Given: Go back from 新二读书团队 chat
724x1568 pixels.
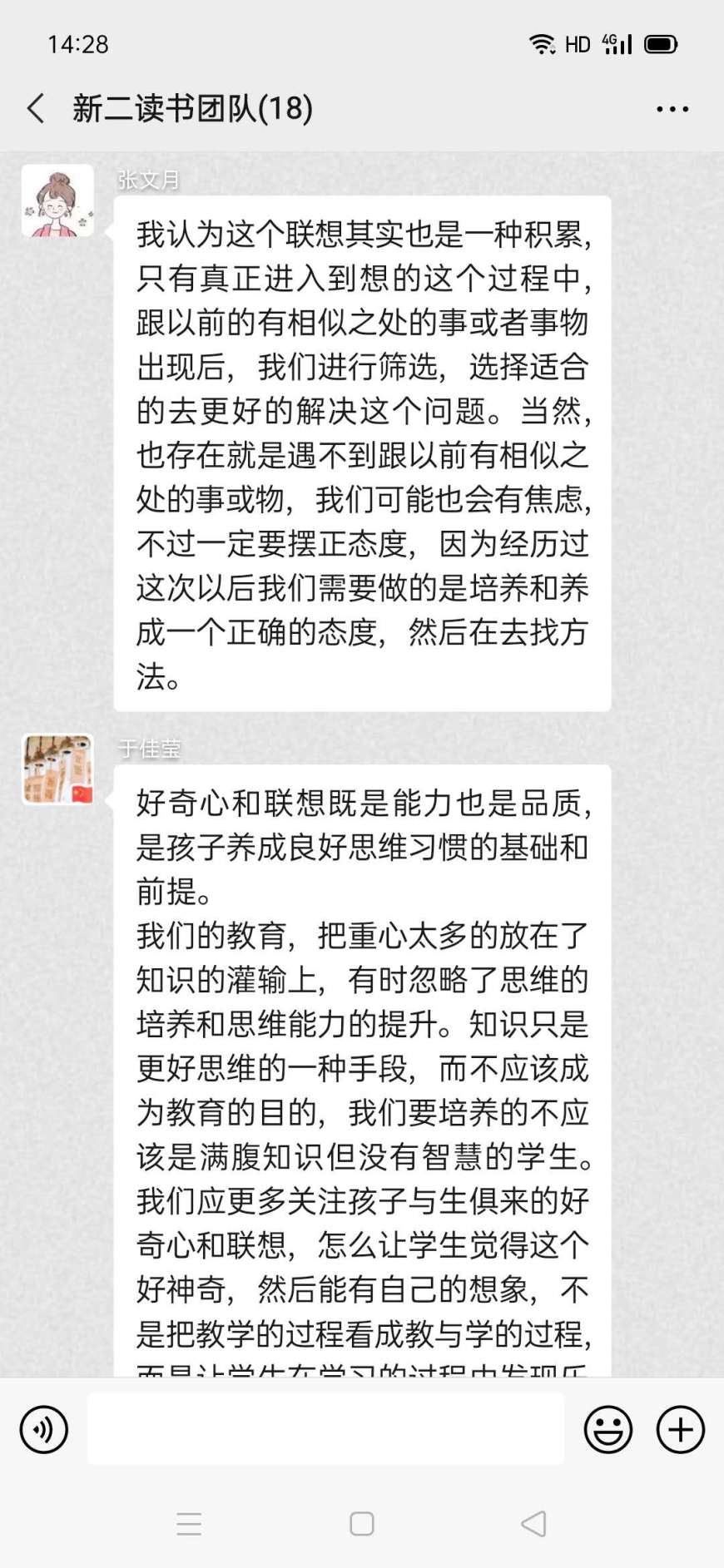Looking at the screenshot, I should pos(36,109).
